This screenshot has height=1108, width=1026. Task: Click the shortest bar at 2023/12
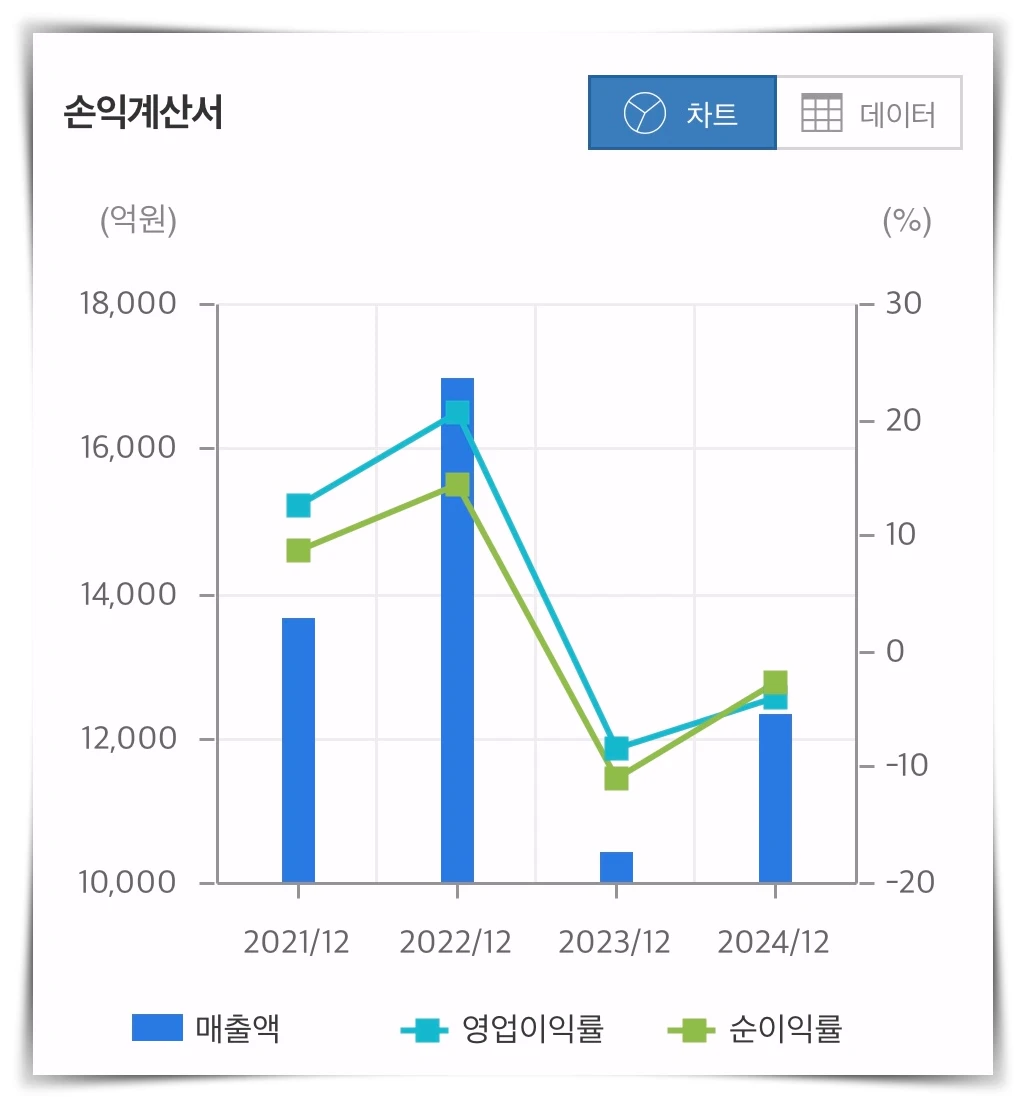(615, 865)
